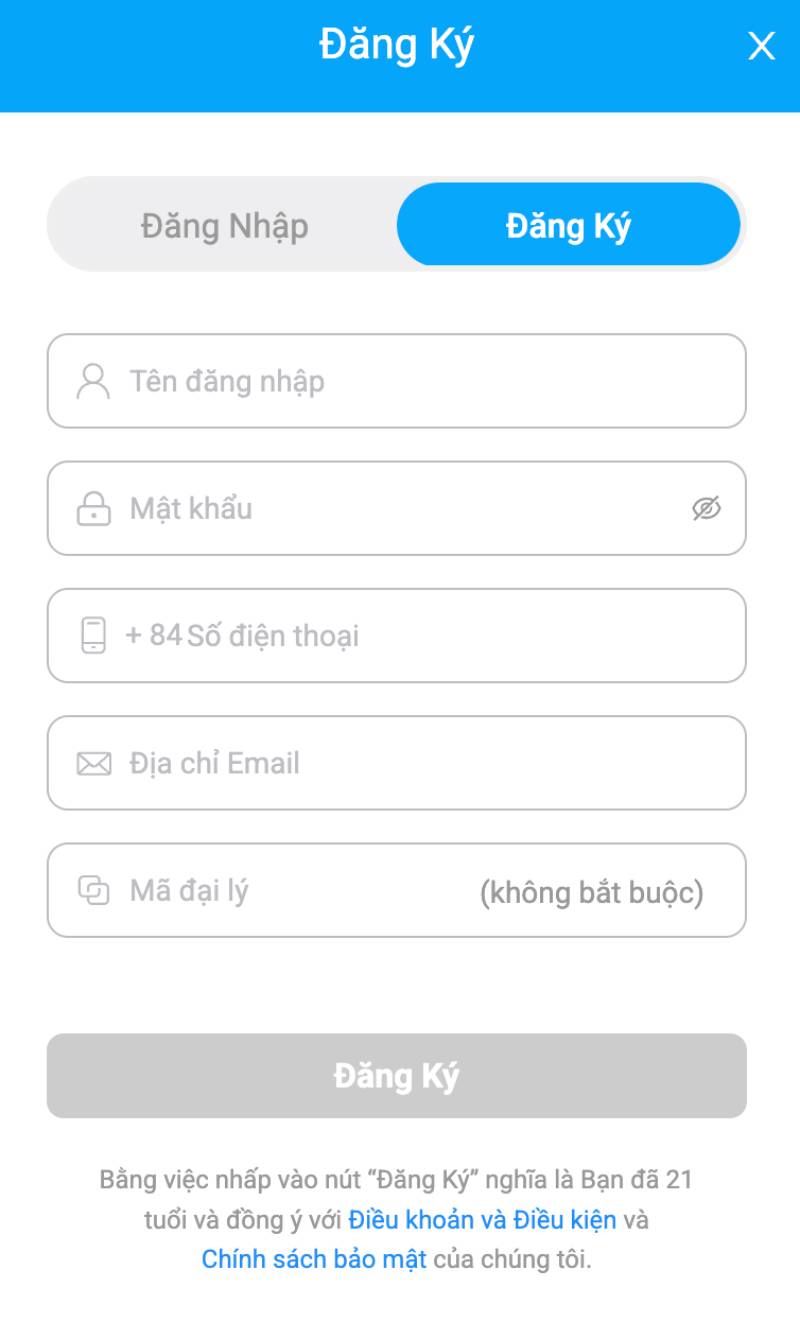
Task: Switch to the Đăng Nhập tab
Action: point(224,226)
